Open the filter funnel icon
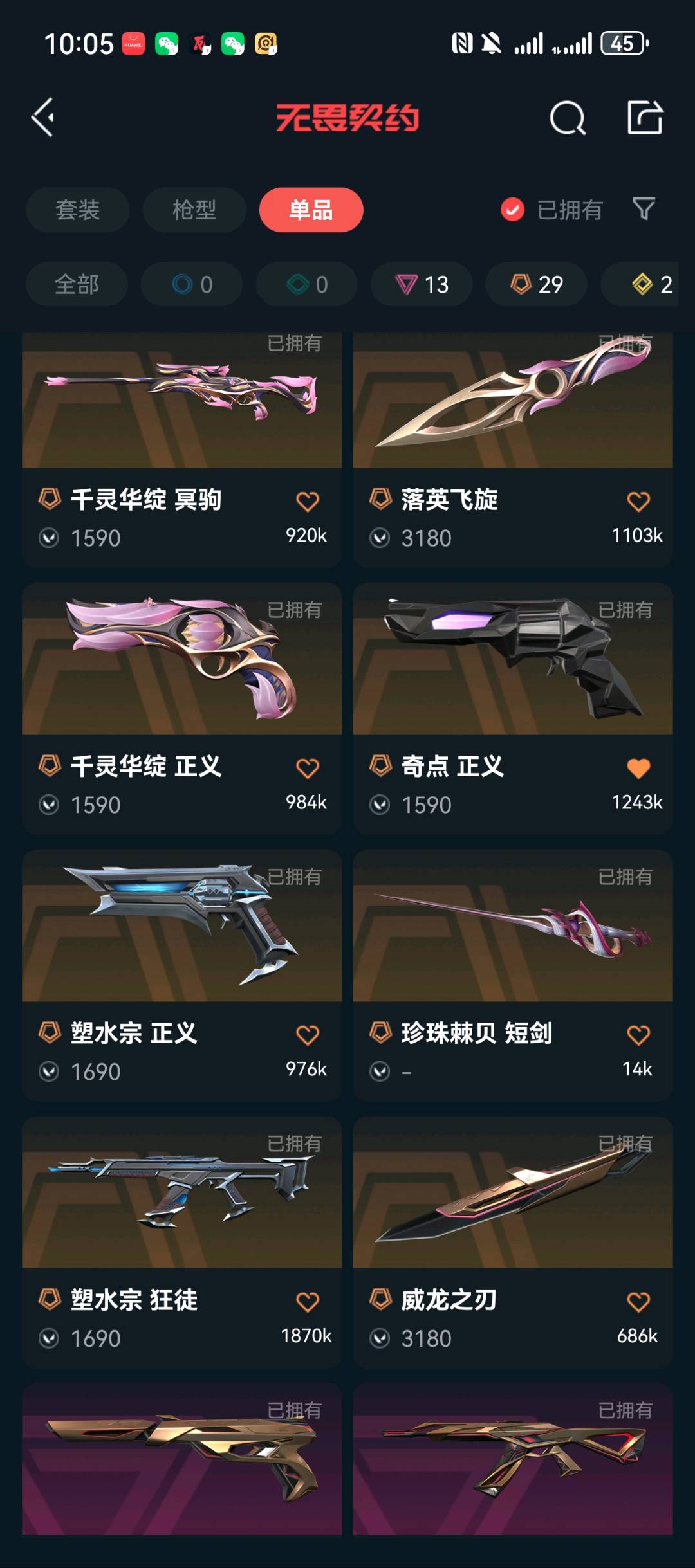 644,209
